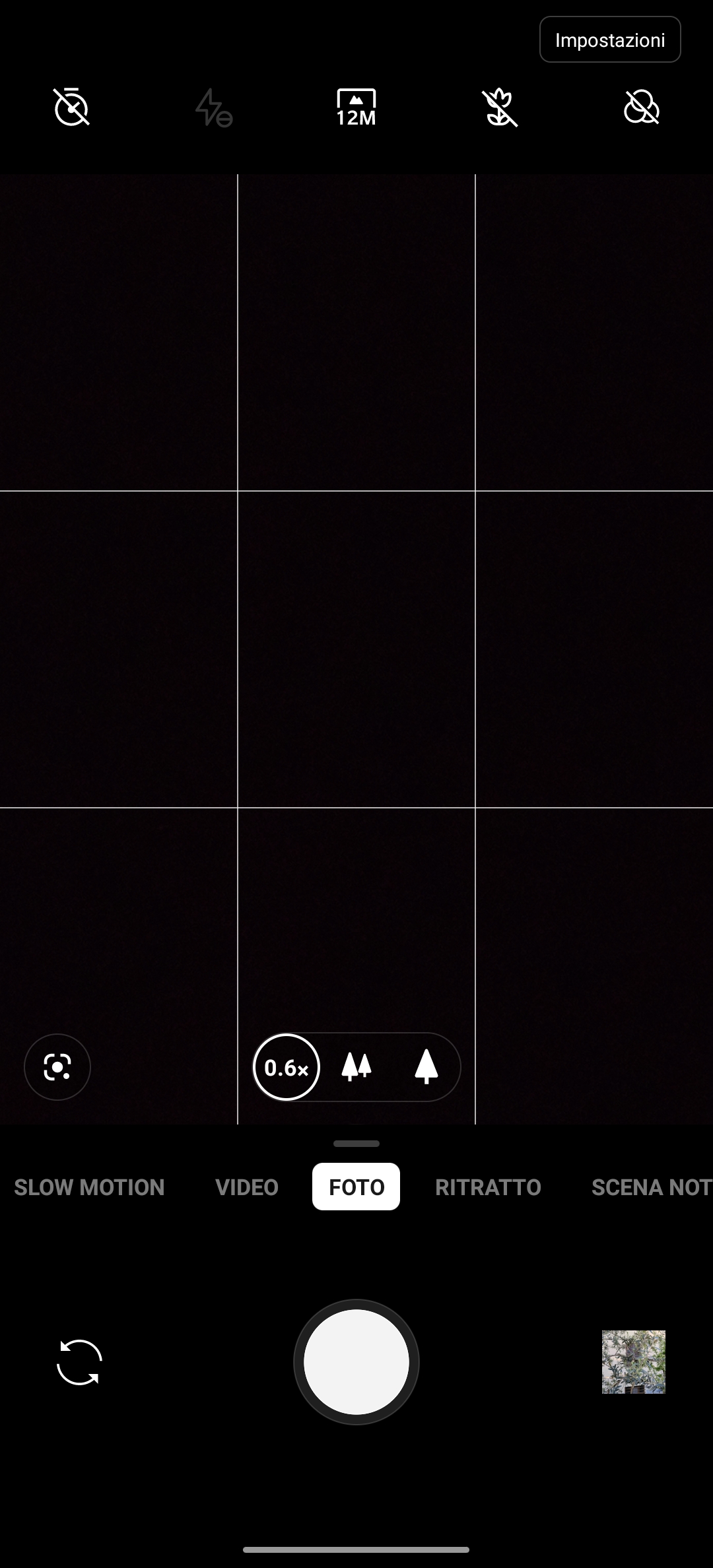Take a photo with the shutter button

pyautogui.click(x=356, y=1362)
